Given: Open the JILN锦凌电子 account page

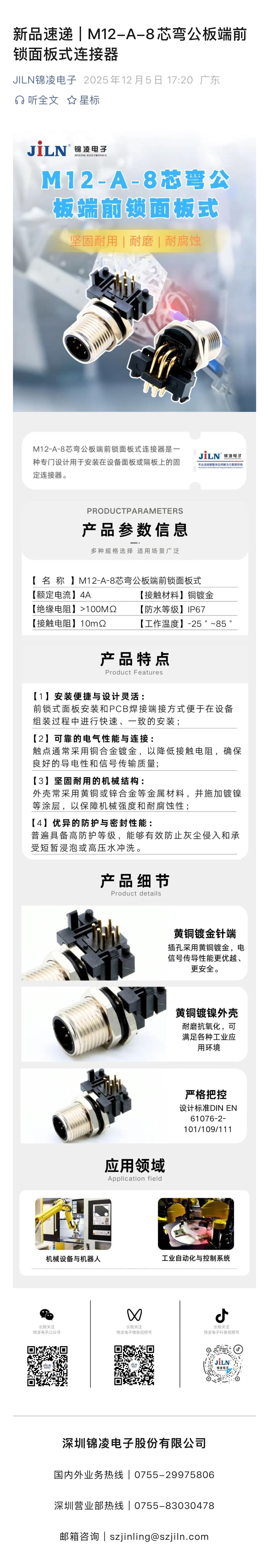Looking at the screenshot, I should (x=45, y=80).
